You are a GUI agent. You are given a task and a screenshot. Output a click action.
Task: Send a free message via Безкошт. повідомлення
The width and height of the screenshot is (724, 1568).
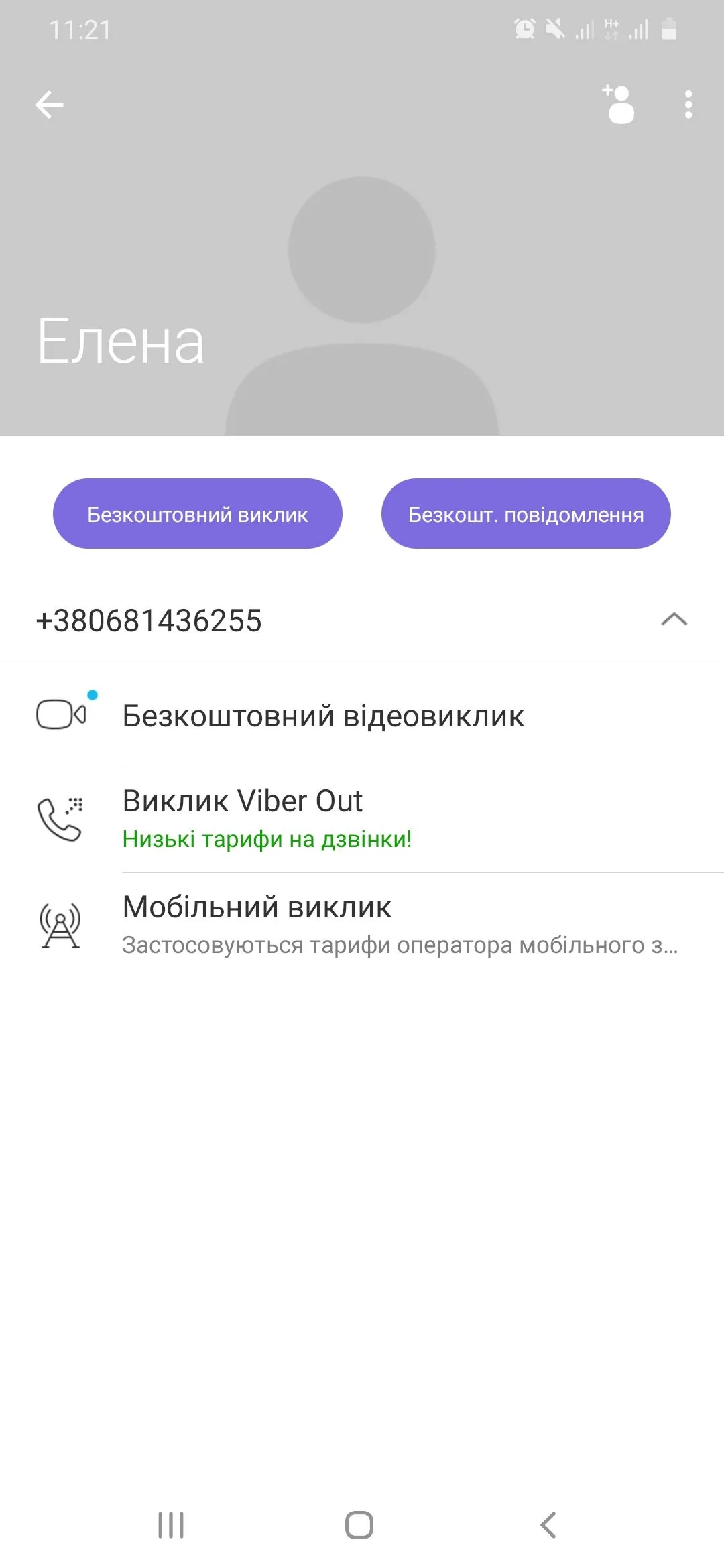point(526,514)
